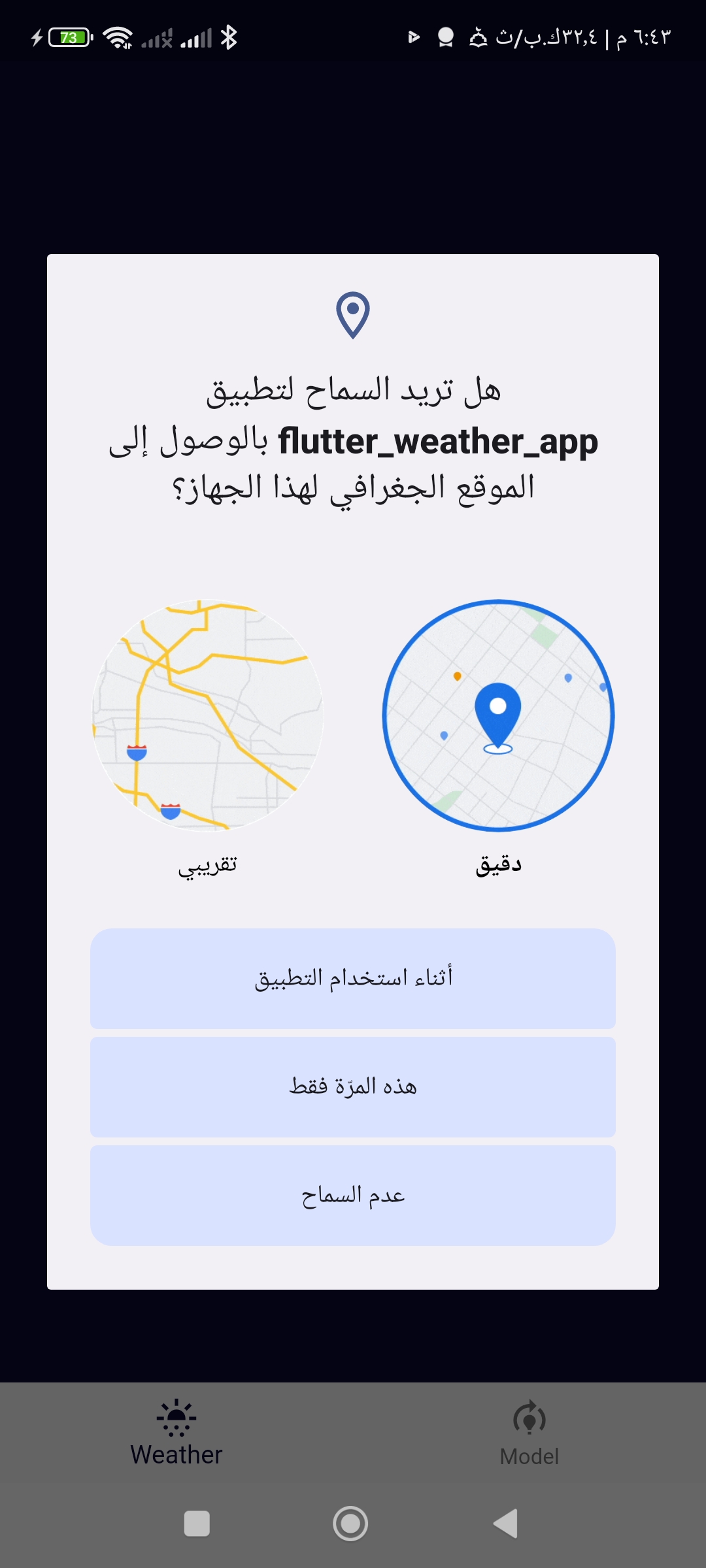The image size is (706, 1568).
Task: Switch to the Model tab
Action: coord(529,1437)
